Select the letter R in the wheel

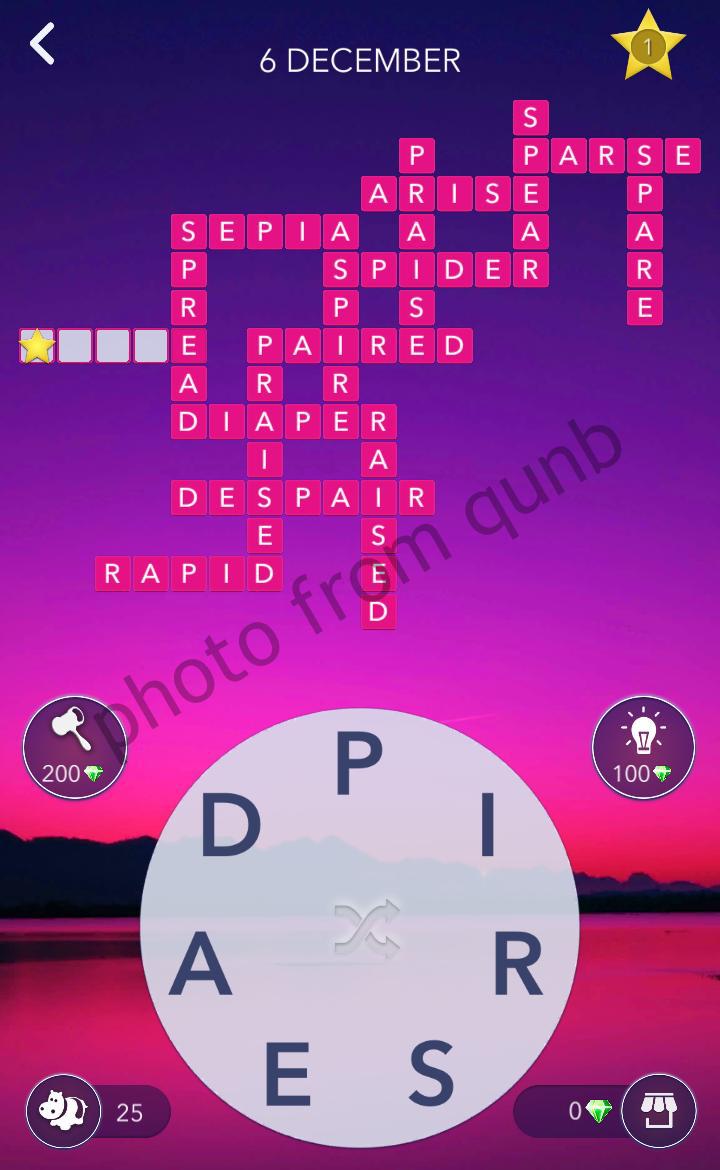pyautogui.click(x=517, y=968)
